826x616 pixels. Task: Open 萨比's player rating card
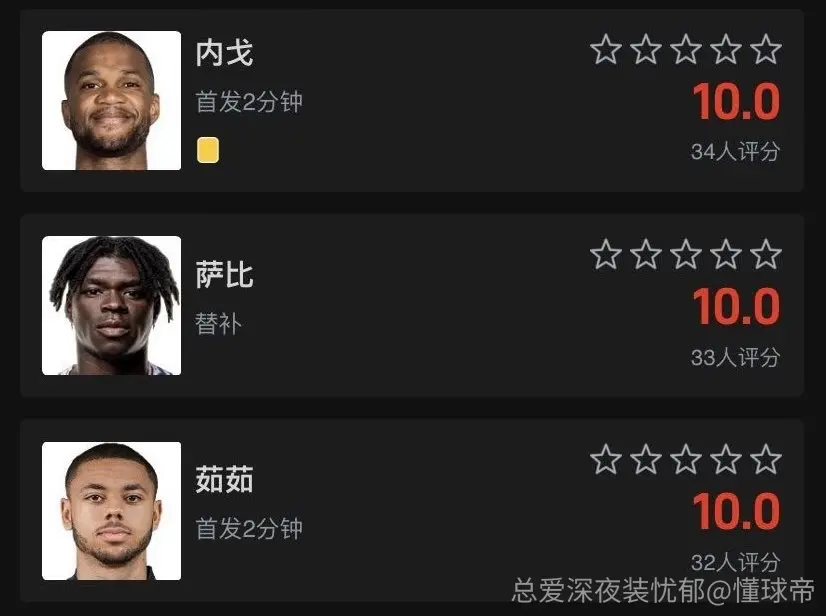tap(412, 306)
